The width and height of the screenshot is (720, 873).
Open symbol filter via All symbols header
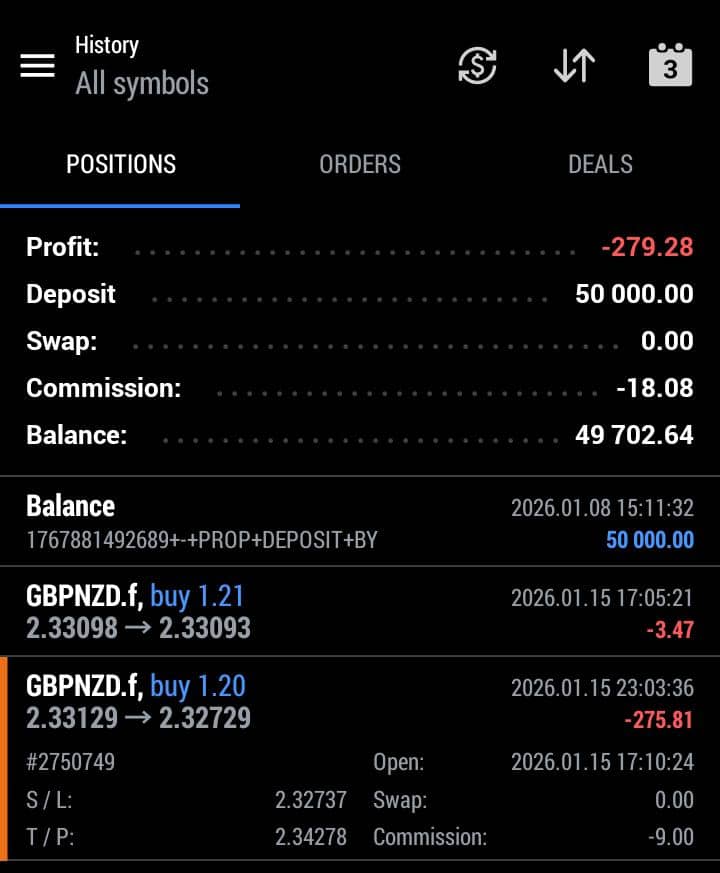coord(141,85)
